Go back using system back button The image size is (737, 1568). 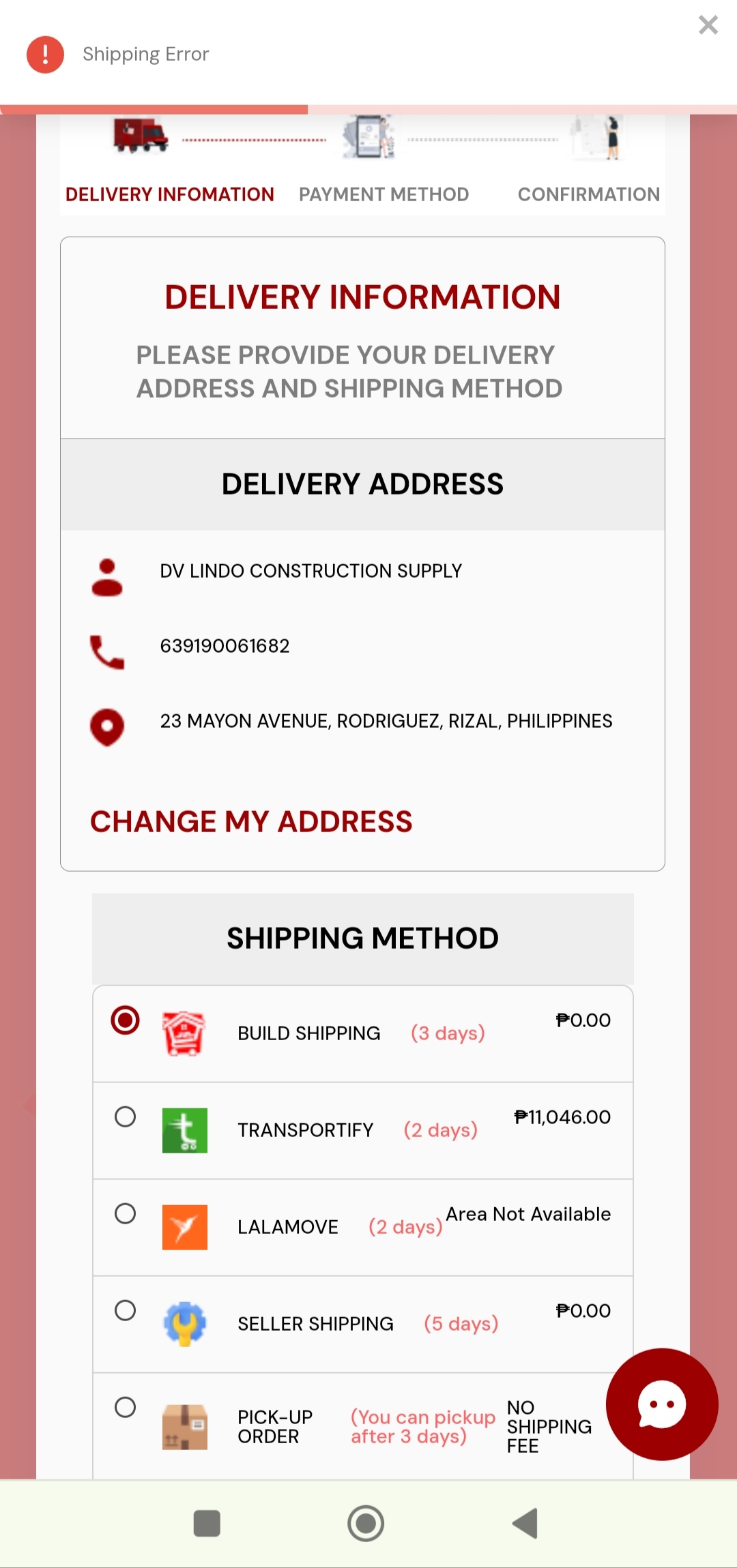tap(525, 1524)
